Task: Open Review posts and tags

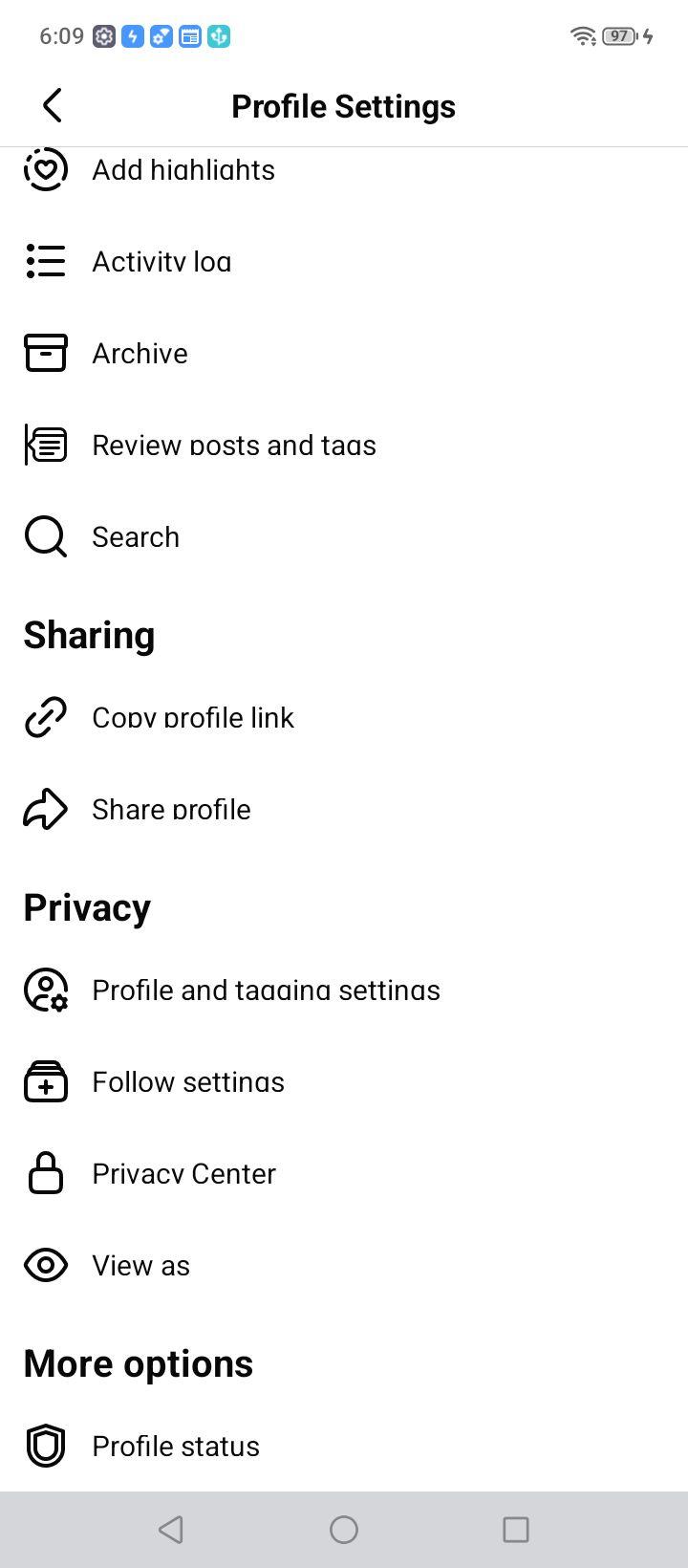Action: coord(344,445)
